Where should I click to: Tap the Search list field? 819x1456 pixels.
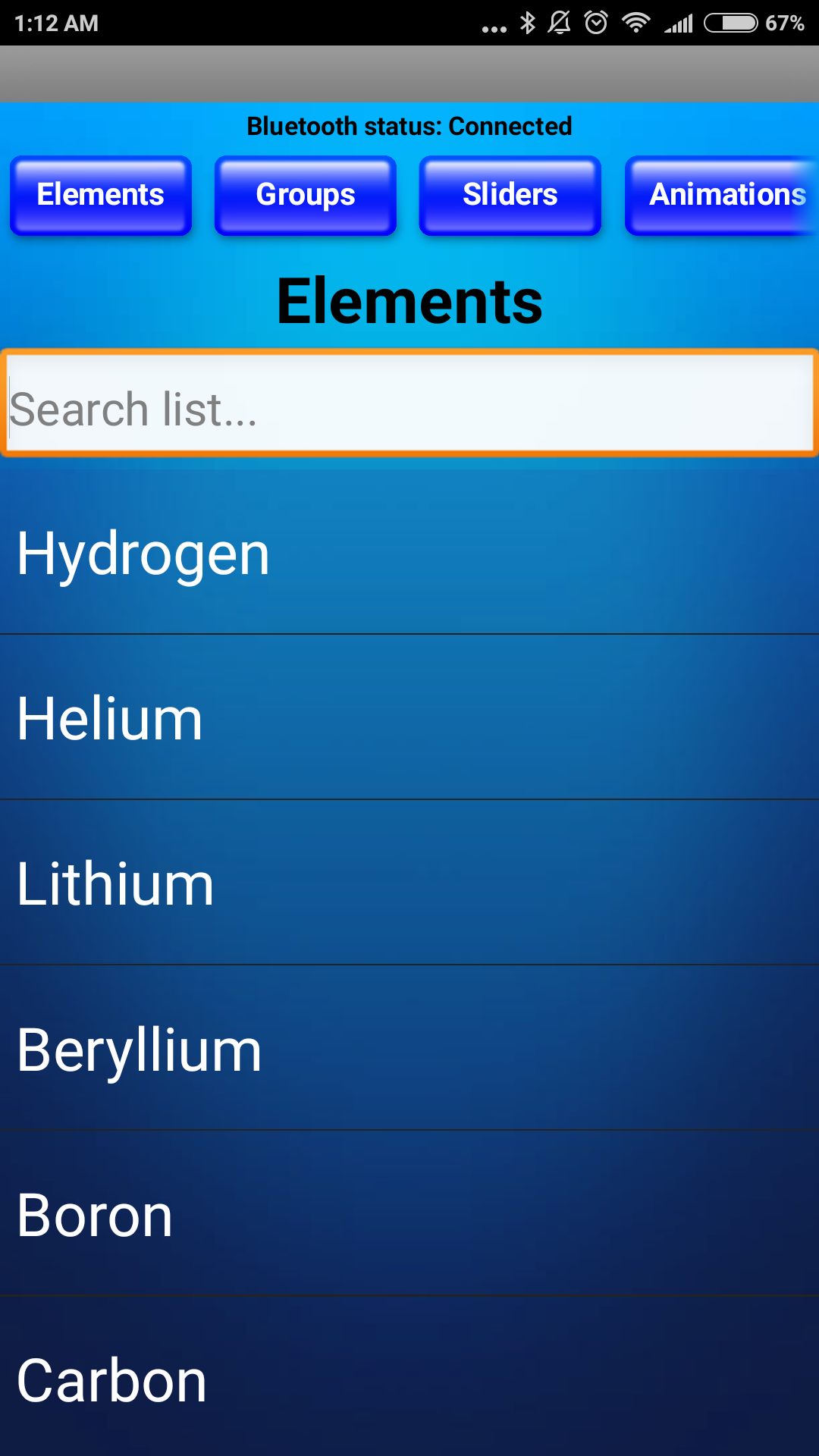(x=409, y=405)
